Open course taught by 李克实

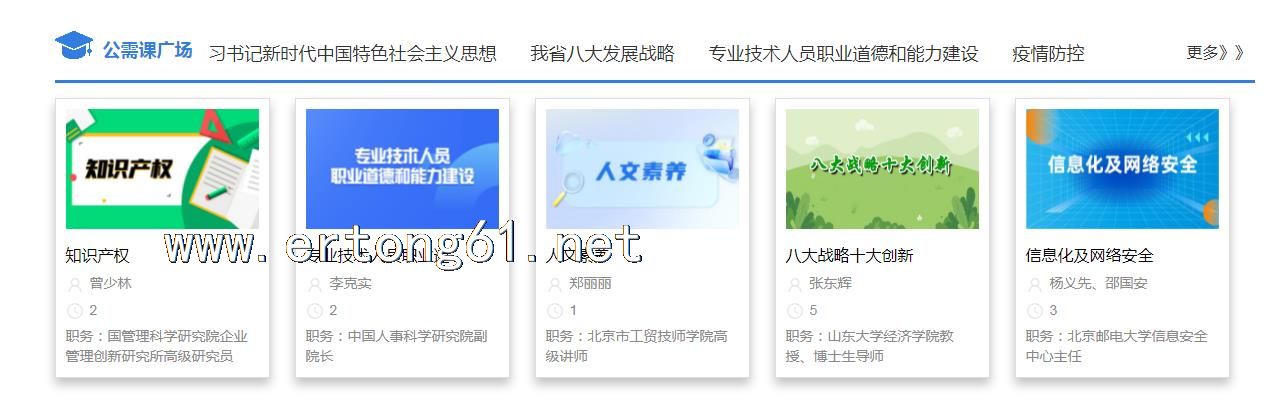tap(402, 169)
